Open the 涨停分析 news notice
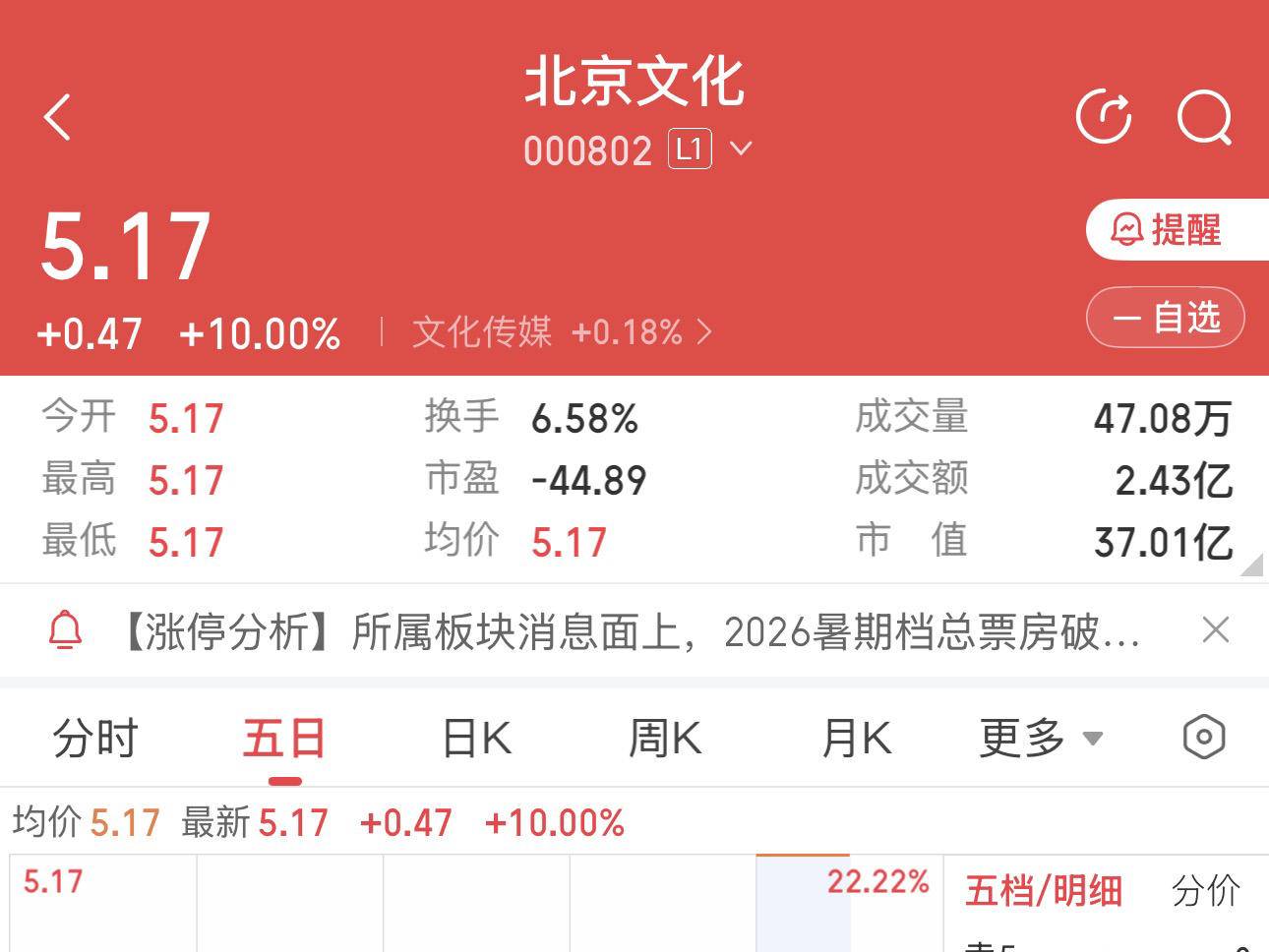 coord(631,631)
